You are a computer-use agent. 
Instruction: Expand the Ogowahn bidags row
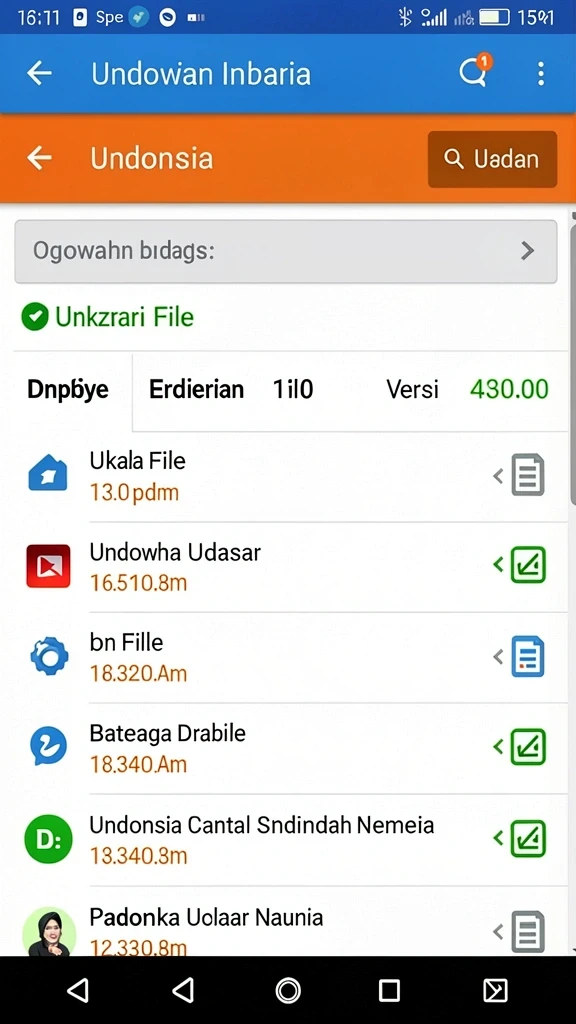(286, 251)
